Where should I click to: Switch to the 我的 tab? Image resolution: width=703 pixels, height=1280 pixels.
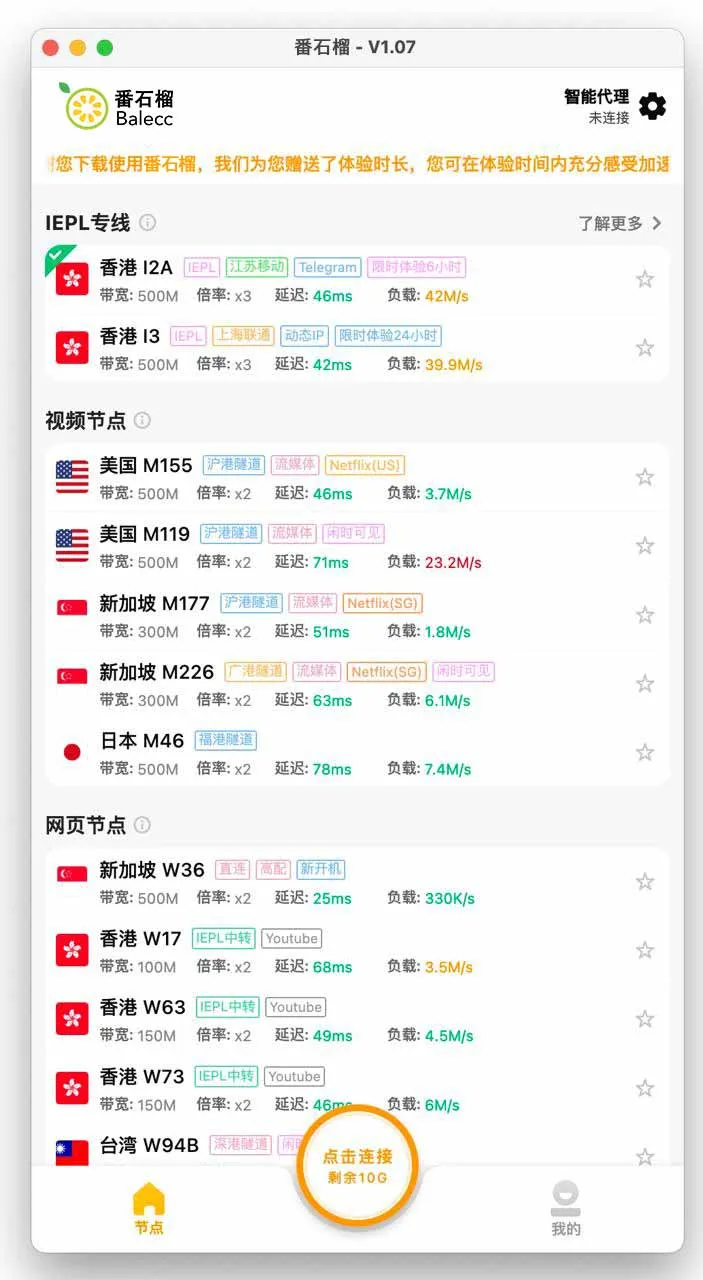point(566,1208)
